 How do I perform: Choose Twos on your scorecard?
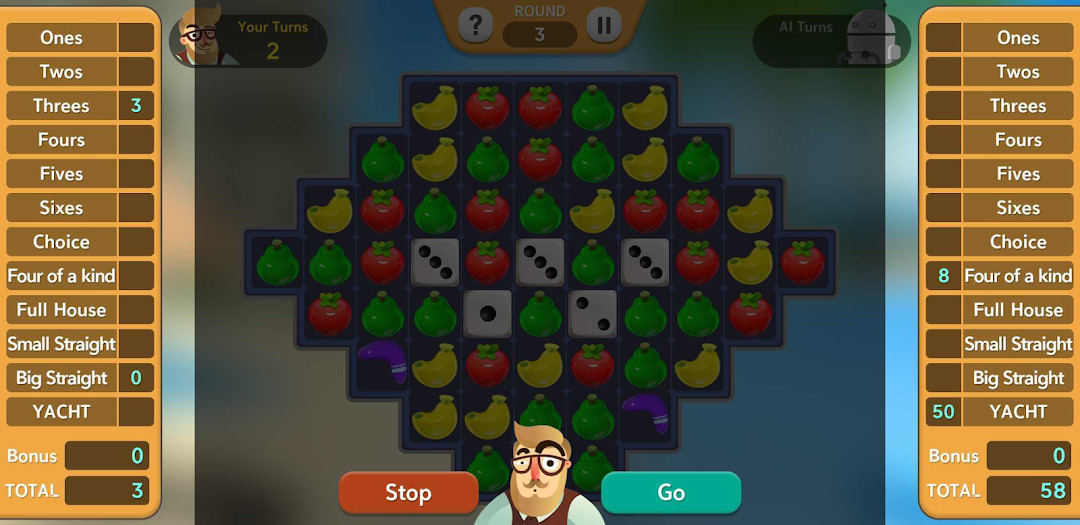pyautogui.click(x=62, y=72)
